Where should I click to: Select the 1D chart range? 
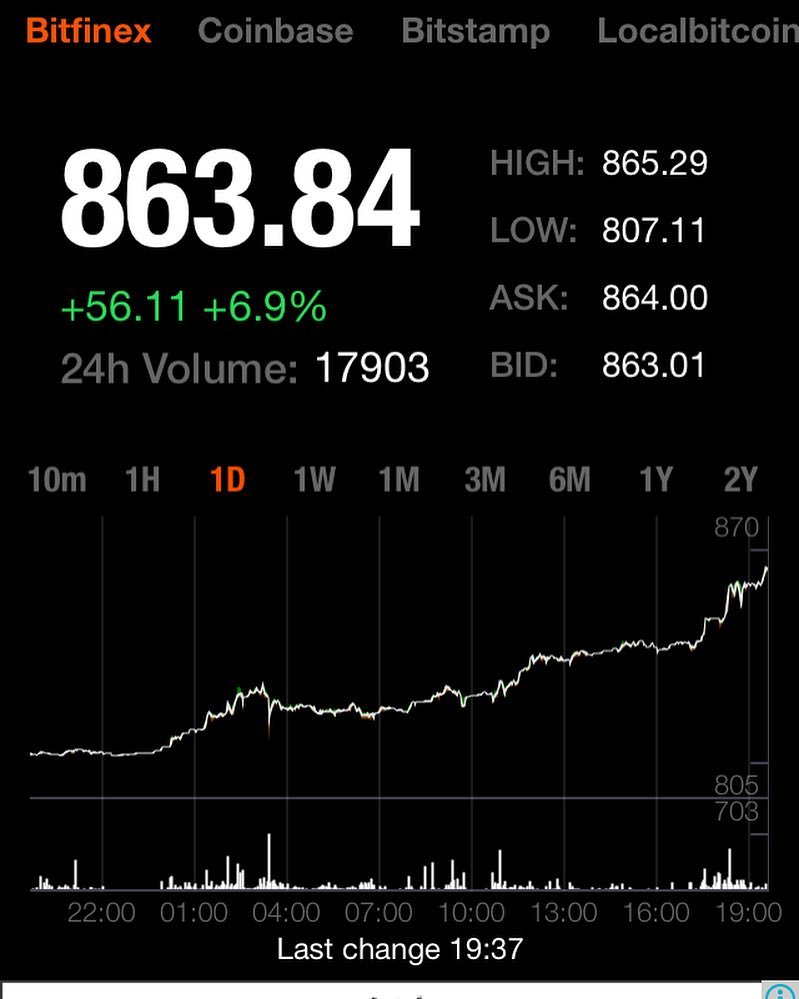pyautogui.click(x=227, y=481)
